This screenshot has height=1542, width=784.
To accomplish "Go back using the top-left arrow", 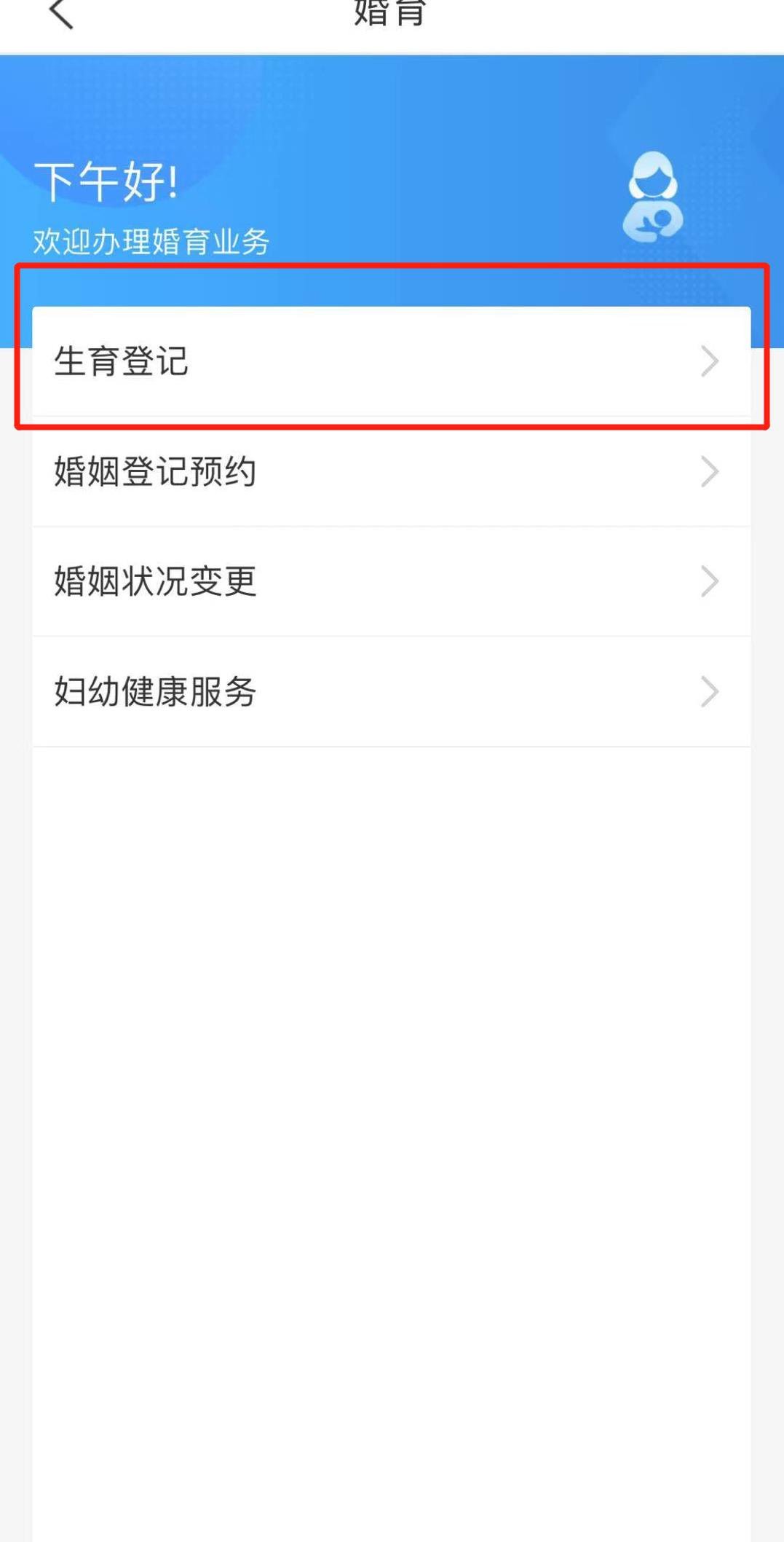I will click(61, 13).
